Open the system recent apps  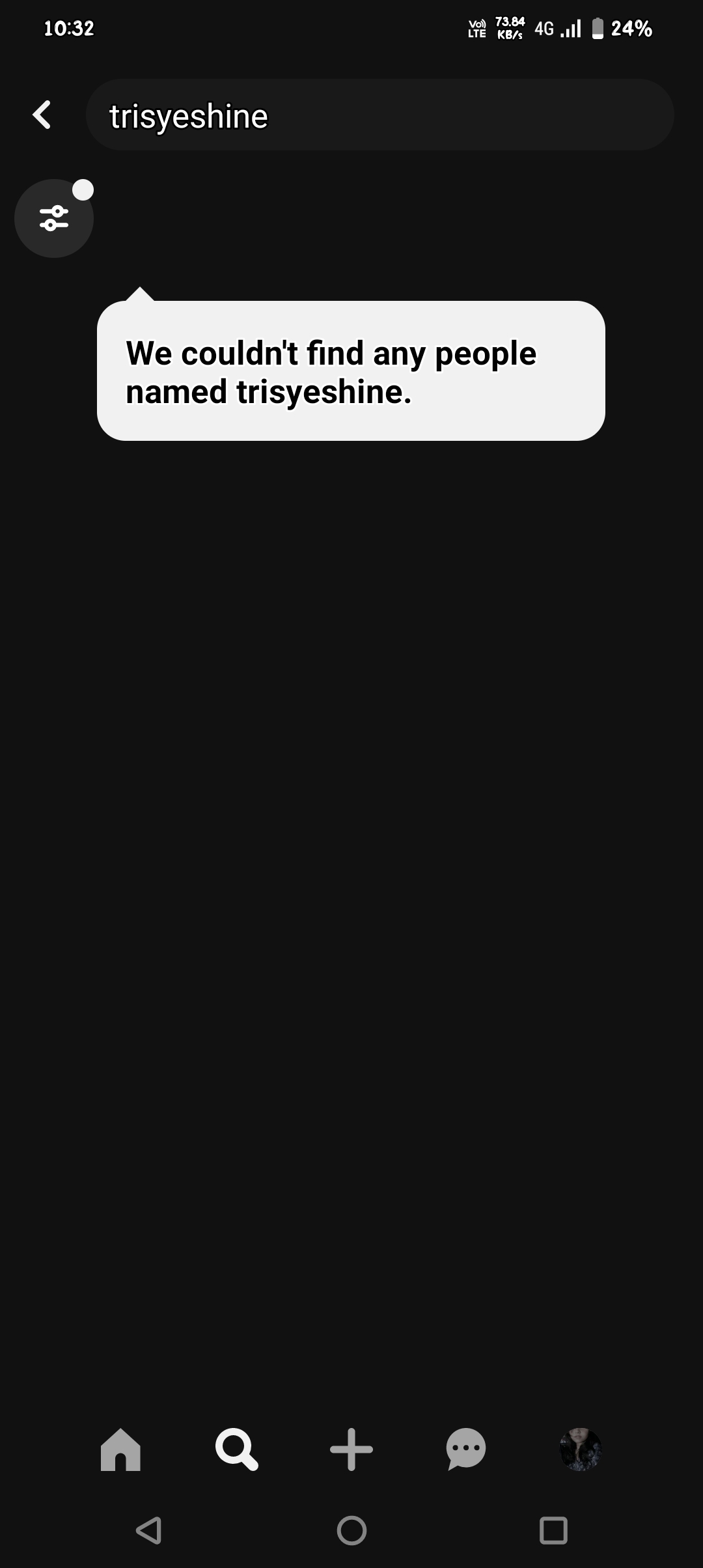[x=553, y=1530]
